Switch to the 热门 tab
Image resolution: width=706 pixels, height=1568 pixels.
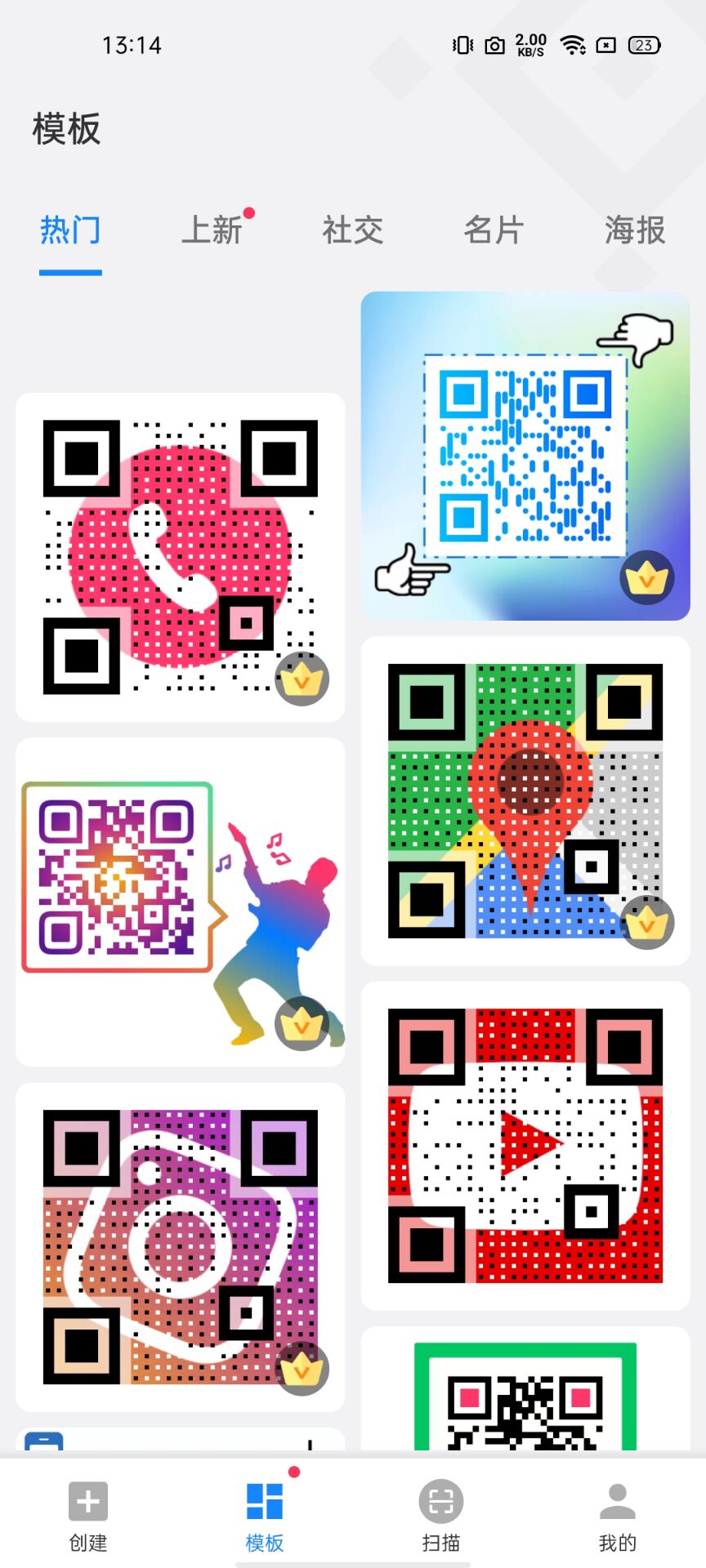(x=70, y=231)
